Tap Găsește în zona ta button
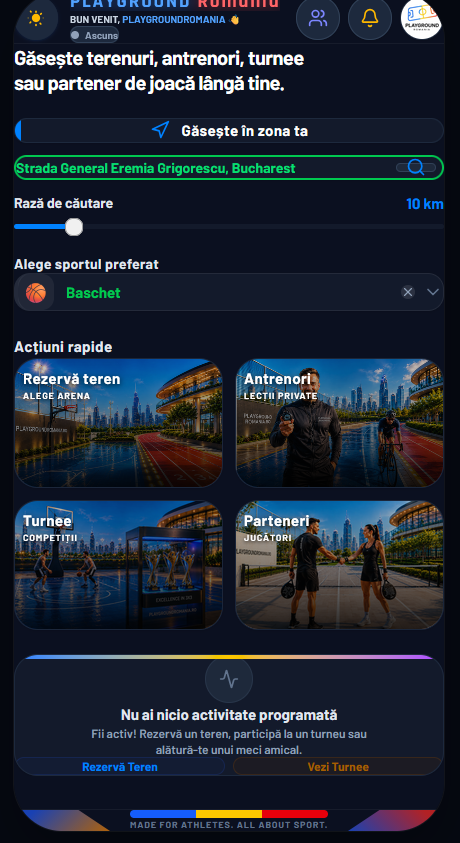The image size is (460, 843). point(229,131)
